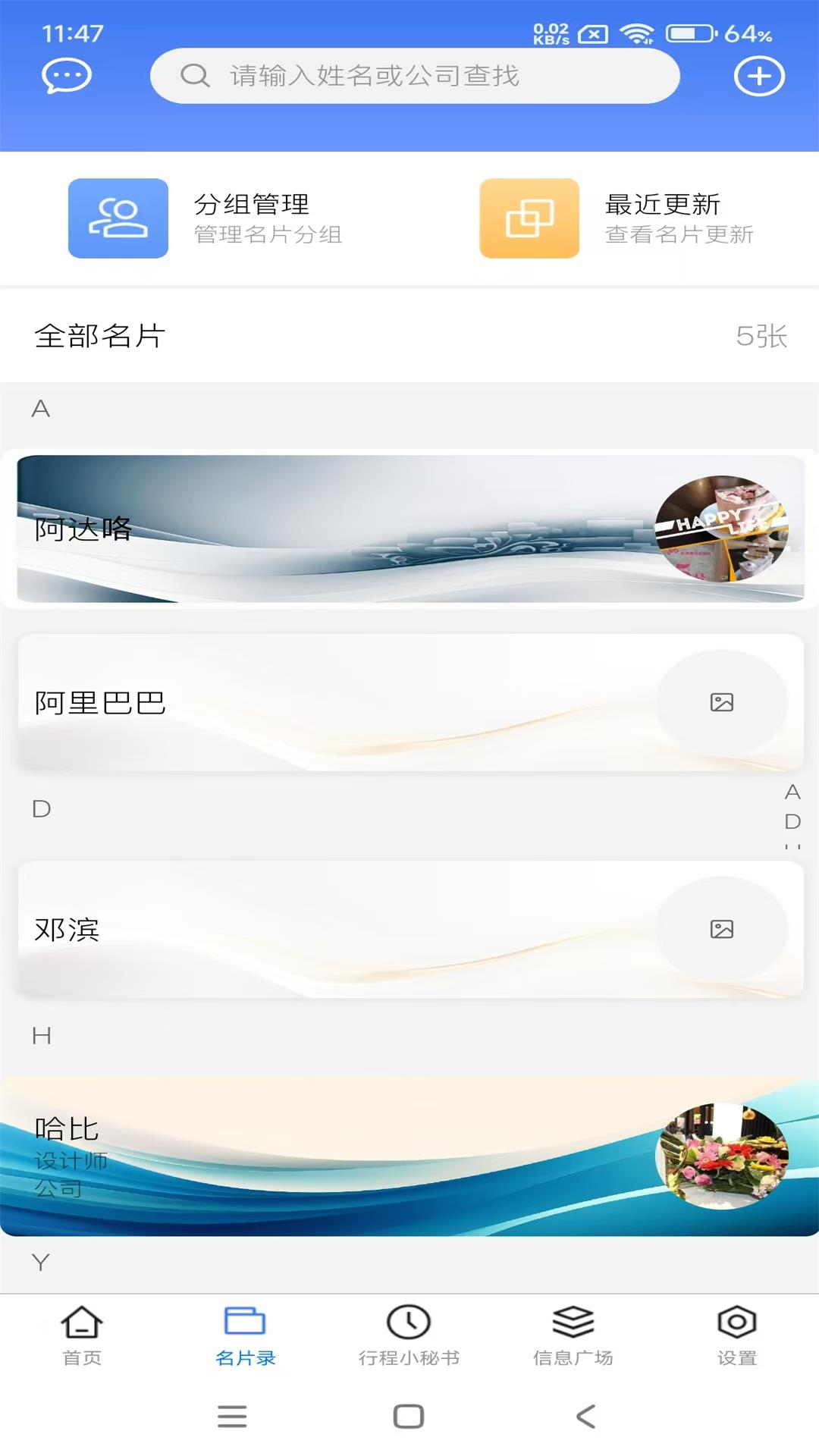Screen dimensions: 819x1456
Task: Tap the image placeholder on 阿里巴巴 card
Action: [722, 701]
